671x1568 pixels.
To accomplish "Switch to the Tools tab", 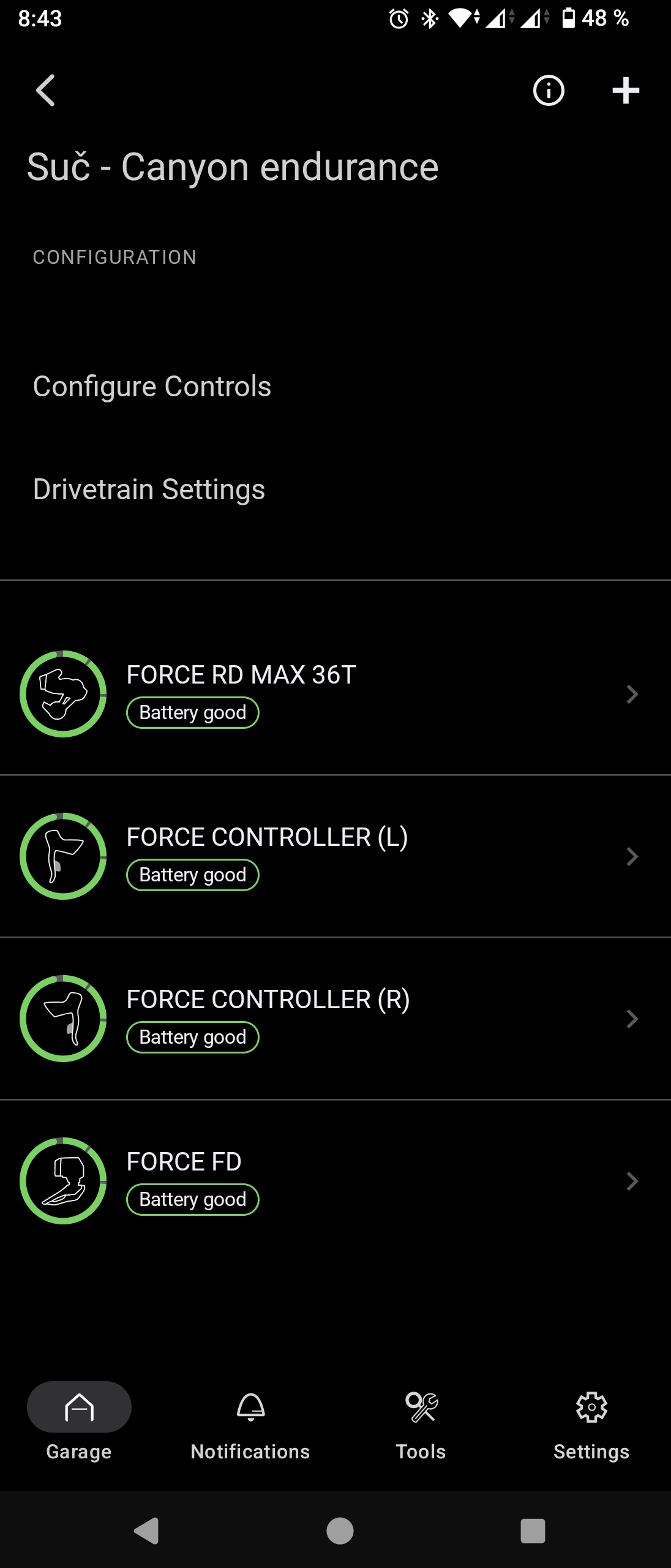I will click(421, 1422).
